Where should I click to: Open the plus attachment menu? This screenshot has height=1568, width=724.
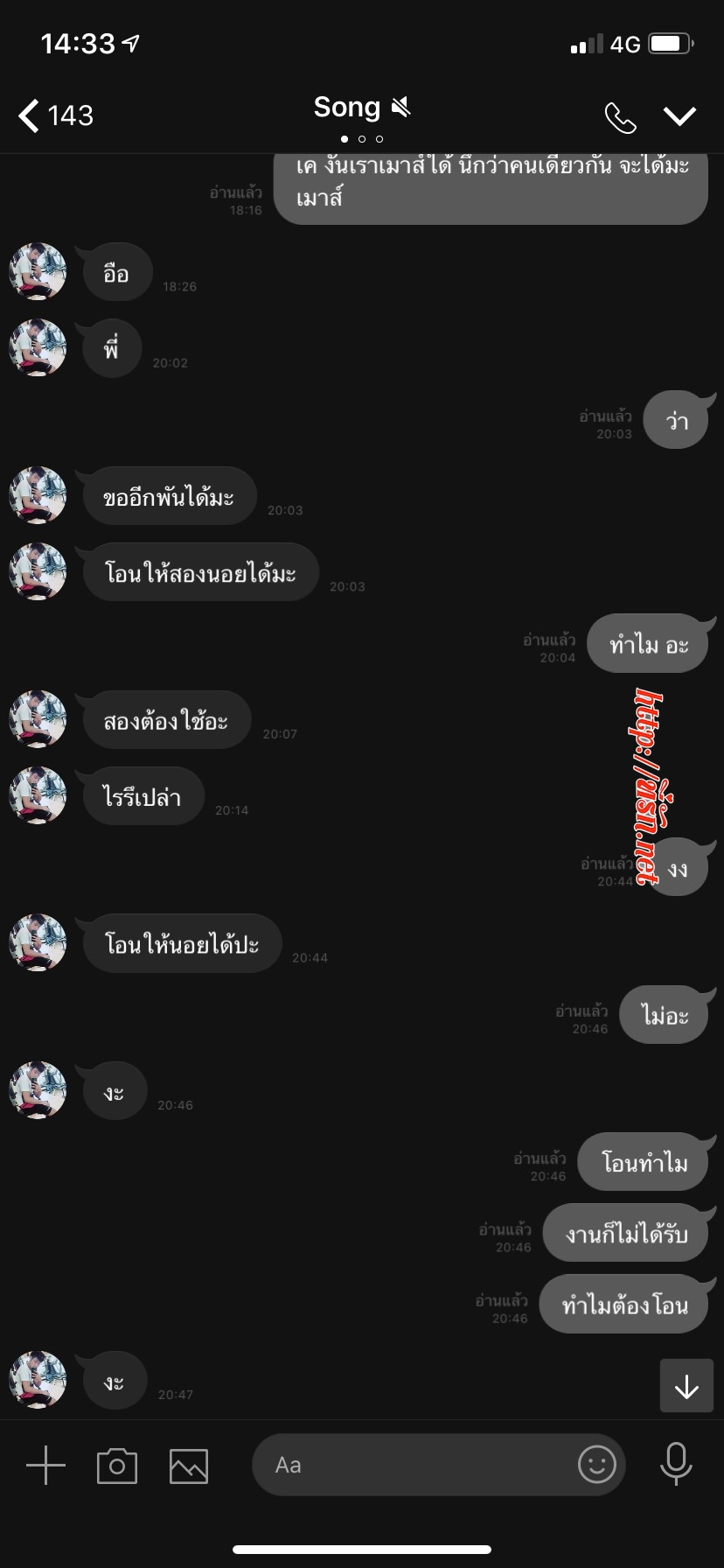click(45, 1465)
